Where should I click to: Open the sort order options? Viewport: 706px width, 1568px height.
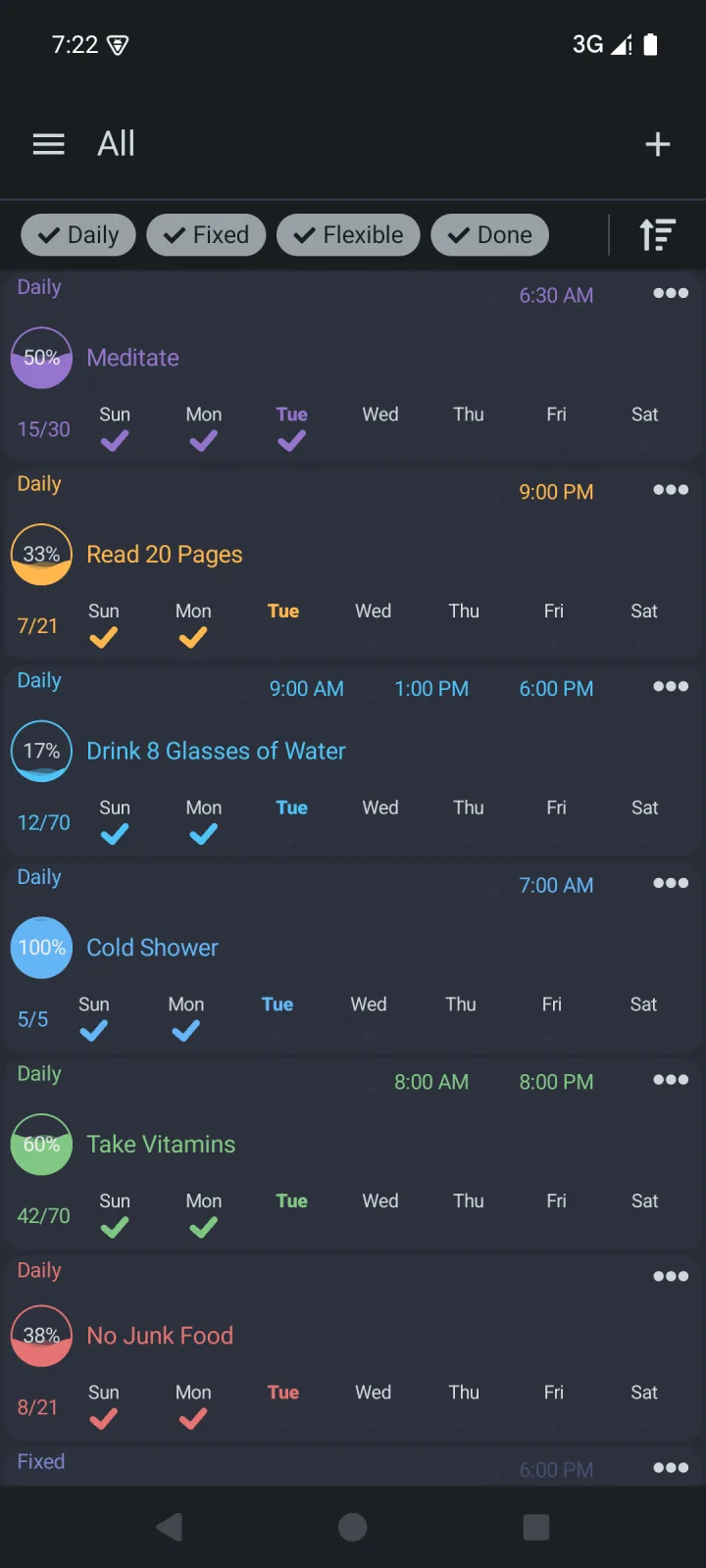(x=657, y=235)
